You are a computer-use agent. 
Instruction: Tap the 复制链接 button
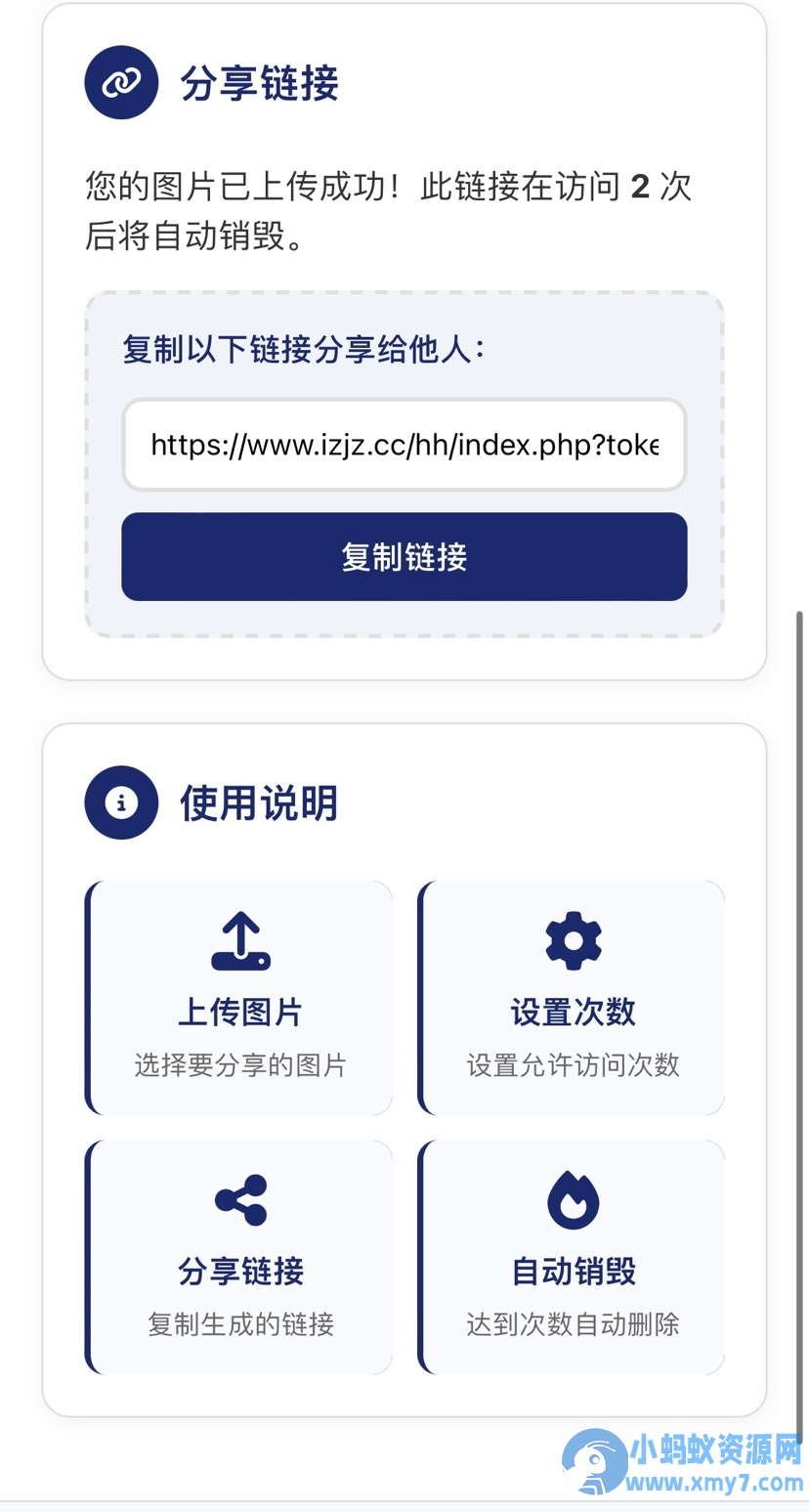(404, 556)
